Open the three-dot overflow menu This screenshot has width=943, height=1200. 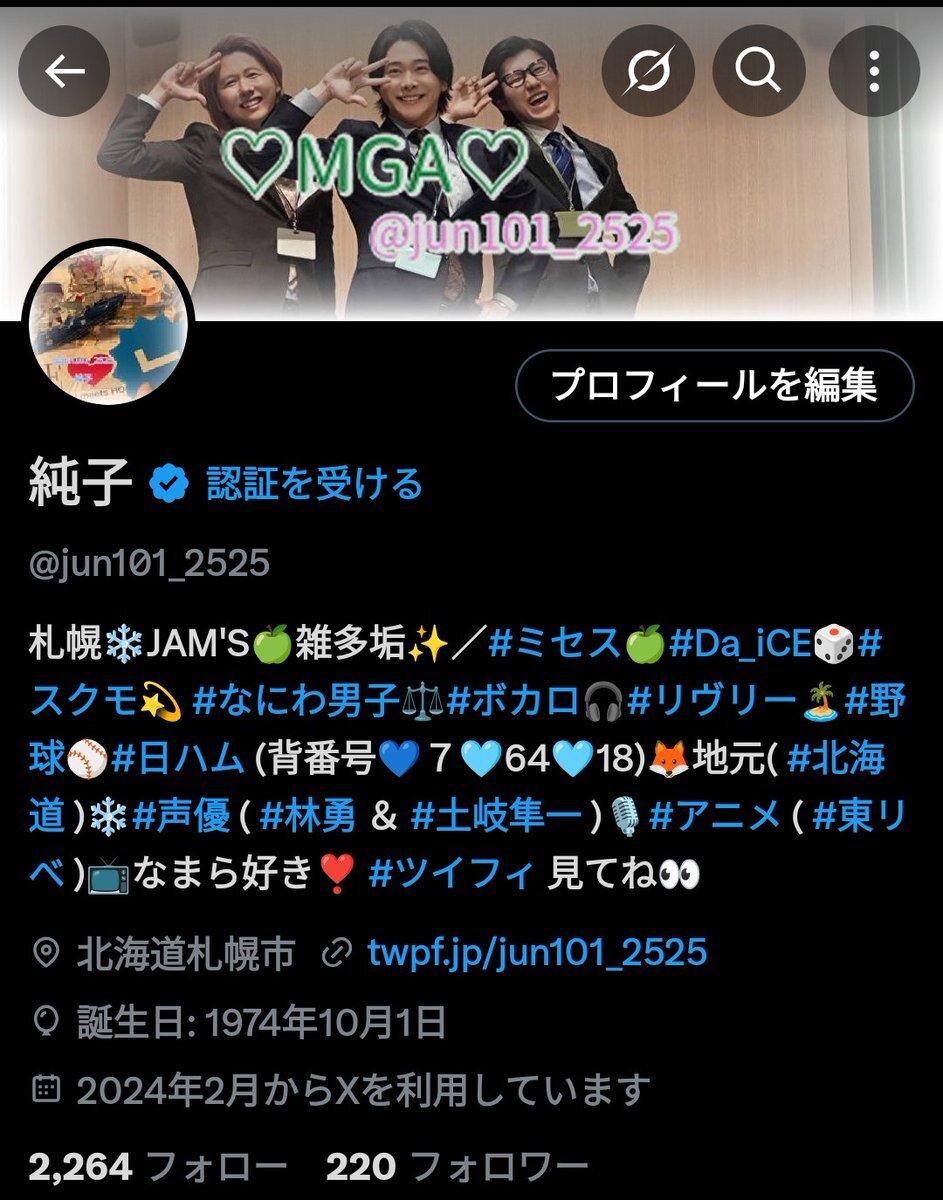(x=873, y=72)
